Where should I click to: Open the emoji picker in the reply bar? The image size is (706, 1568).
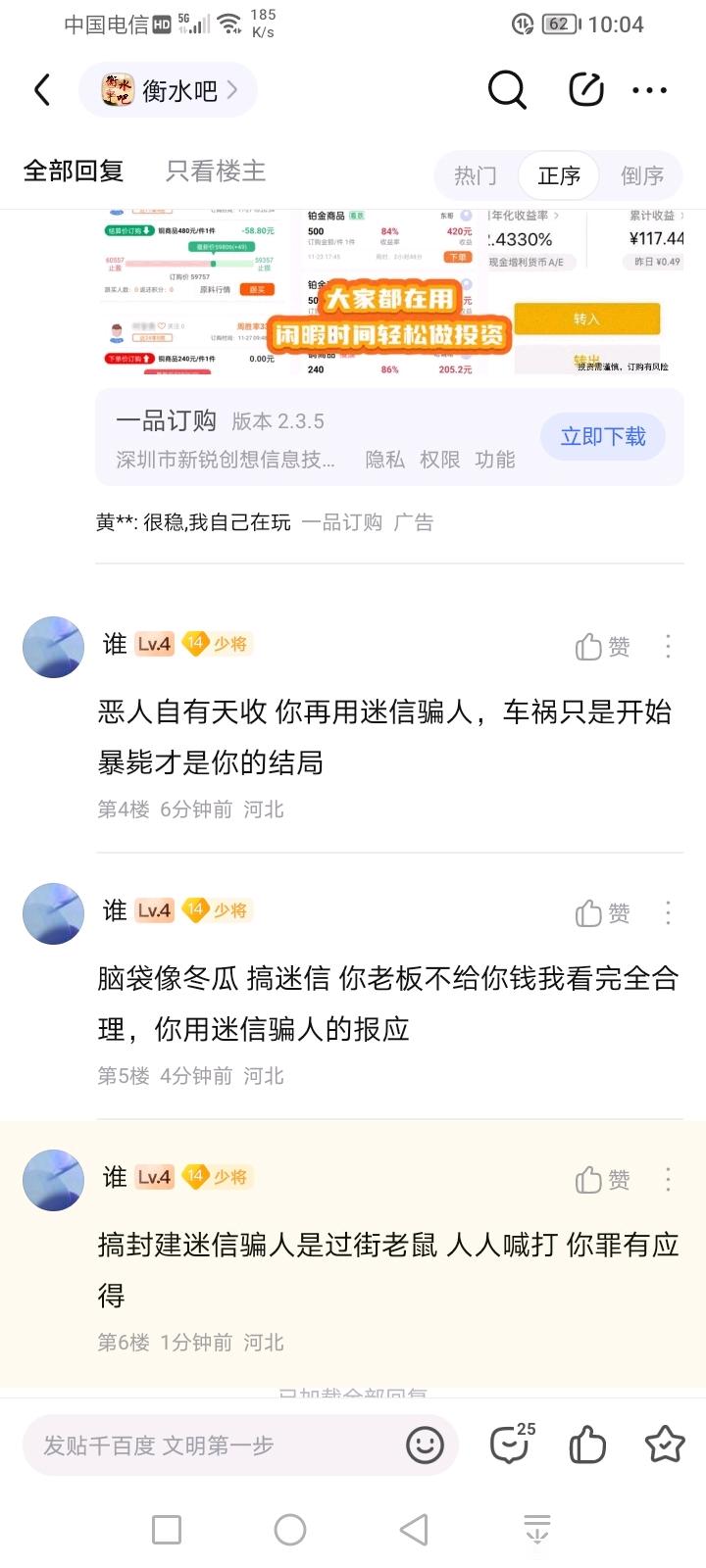pos(425,1445)
